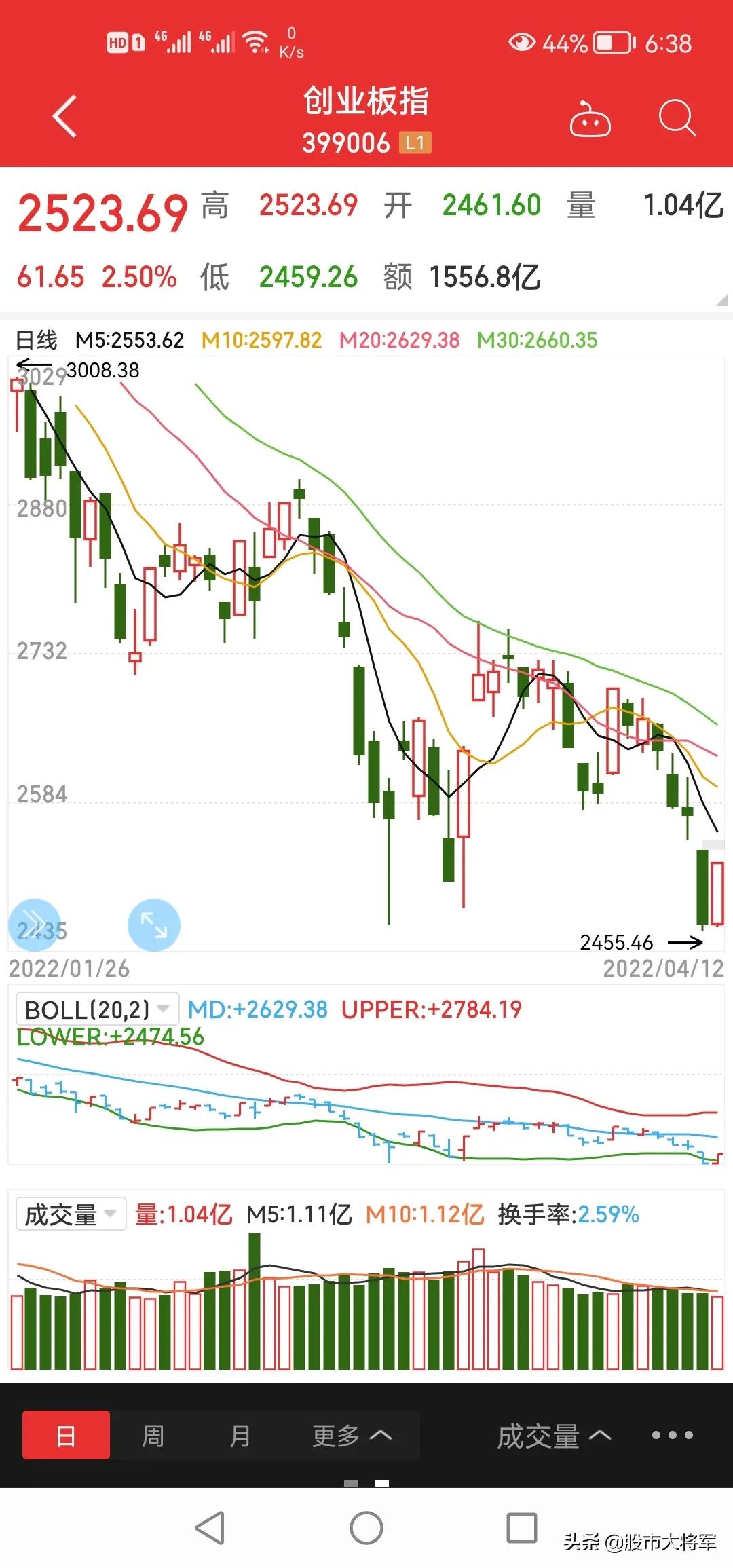
Task: Expand the 更多 period options
Action: click(352, 1435)
